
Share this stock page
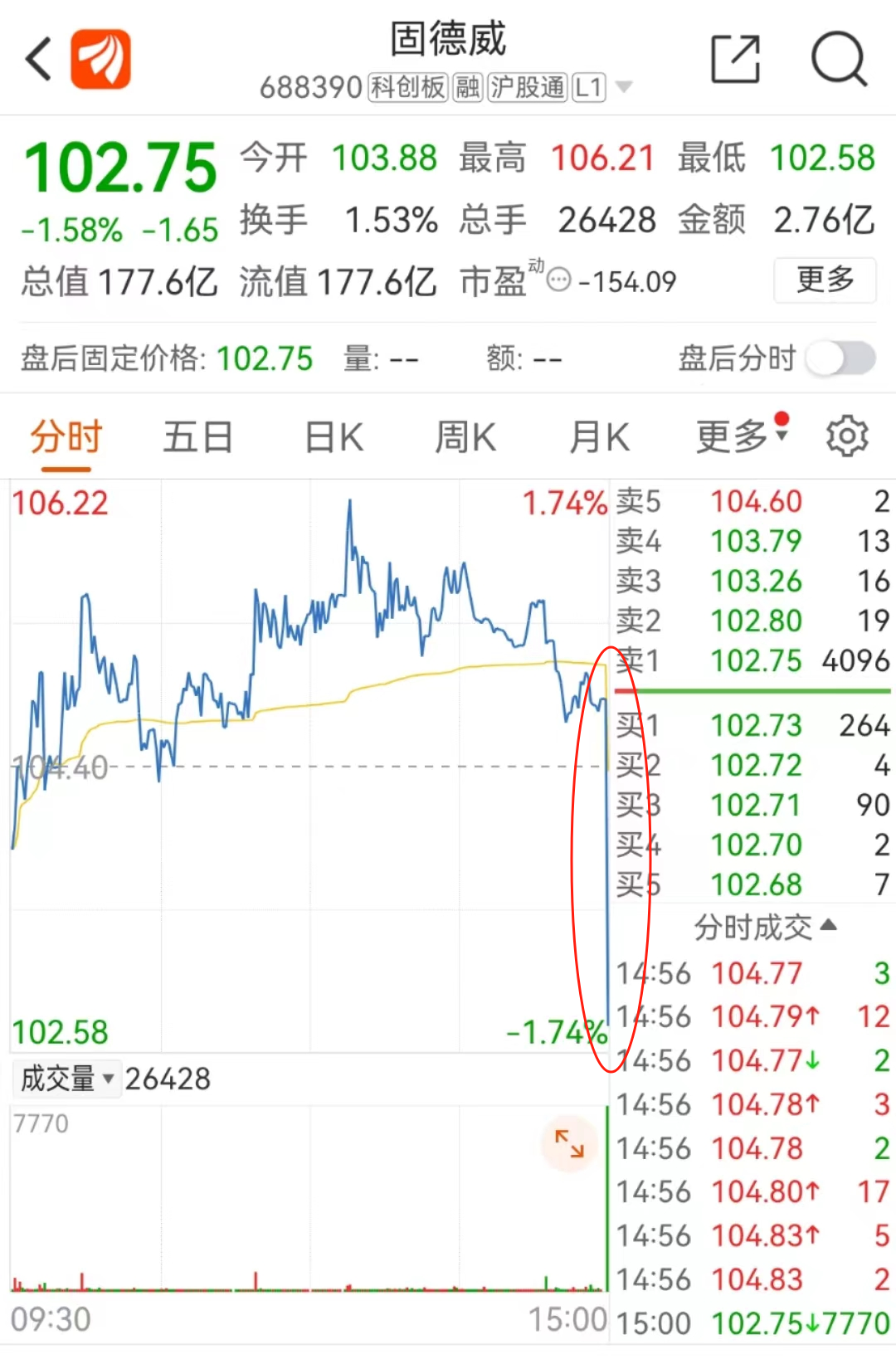click(x=735, y=60)
